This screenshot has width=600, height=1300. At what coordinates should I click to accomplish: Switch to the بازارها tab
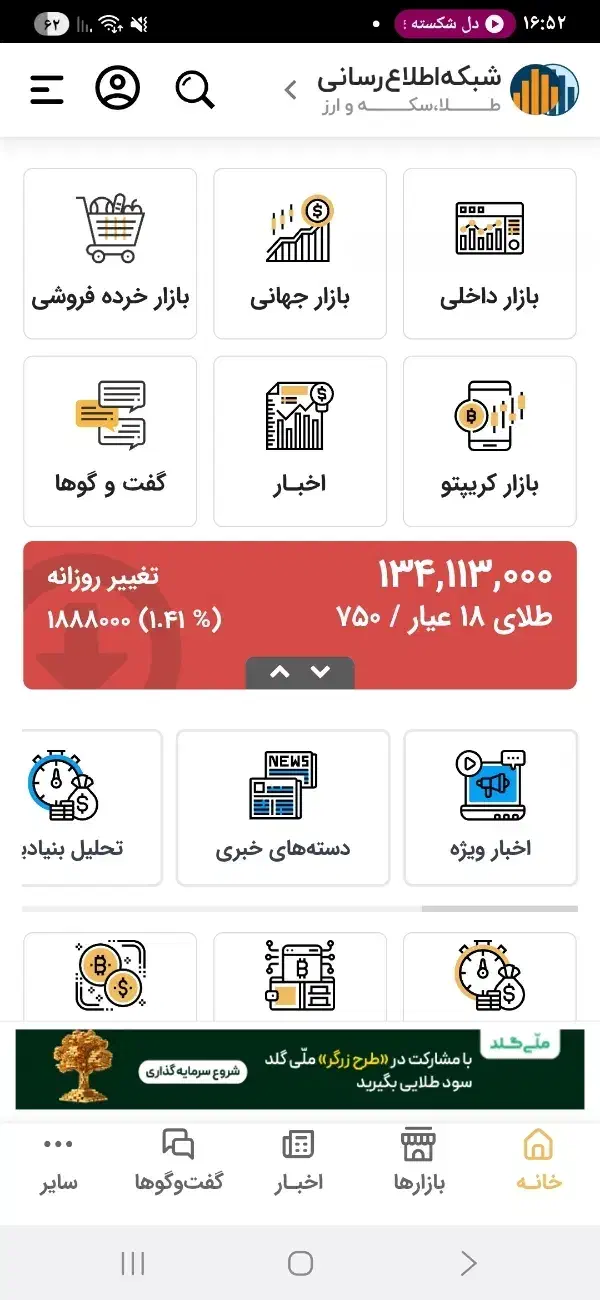click(x=419, y=1162)
